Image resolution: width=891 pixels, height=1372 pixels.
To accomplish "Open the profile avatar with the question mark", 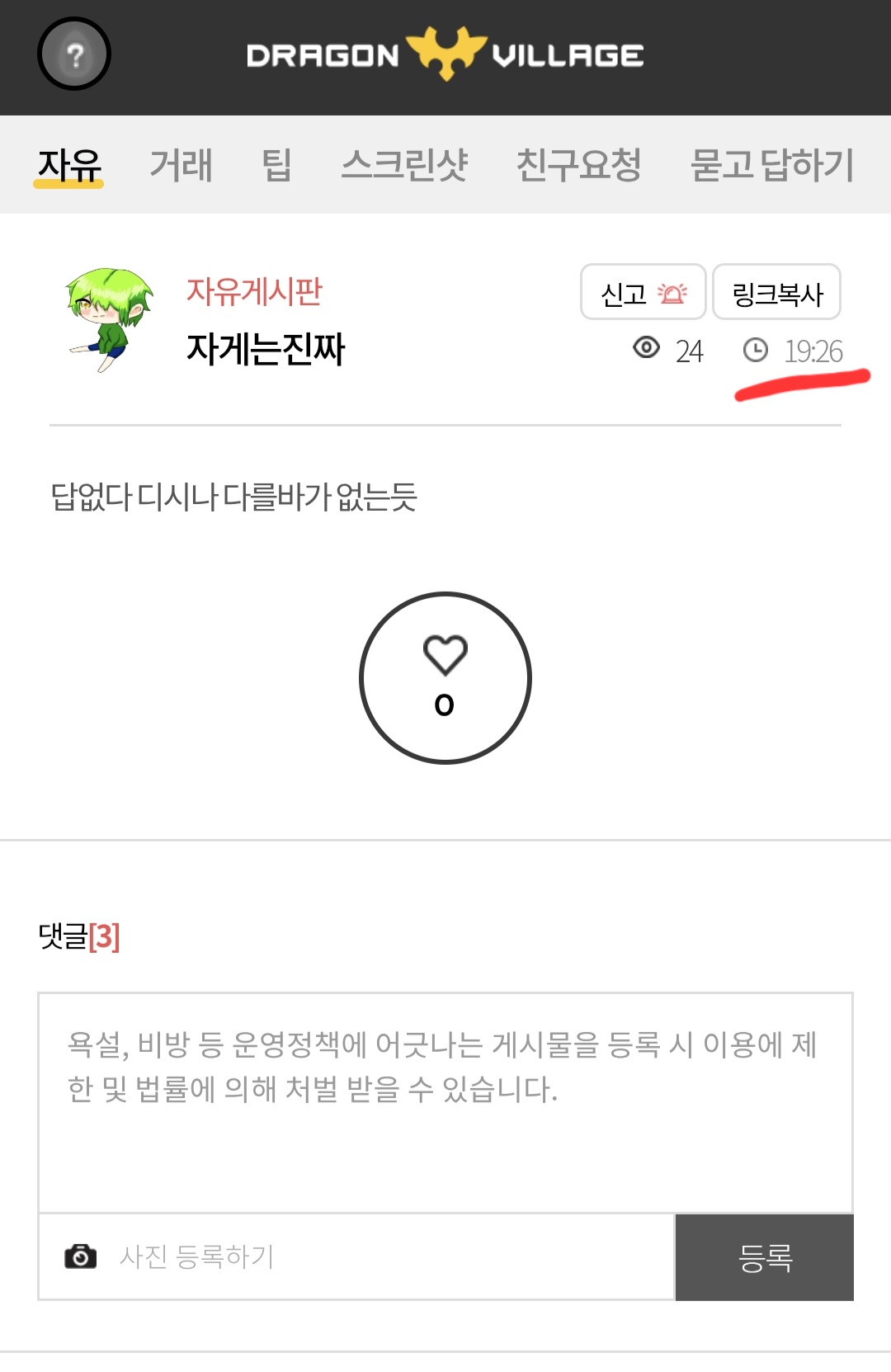I will click(x=74, y=54).
